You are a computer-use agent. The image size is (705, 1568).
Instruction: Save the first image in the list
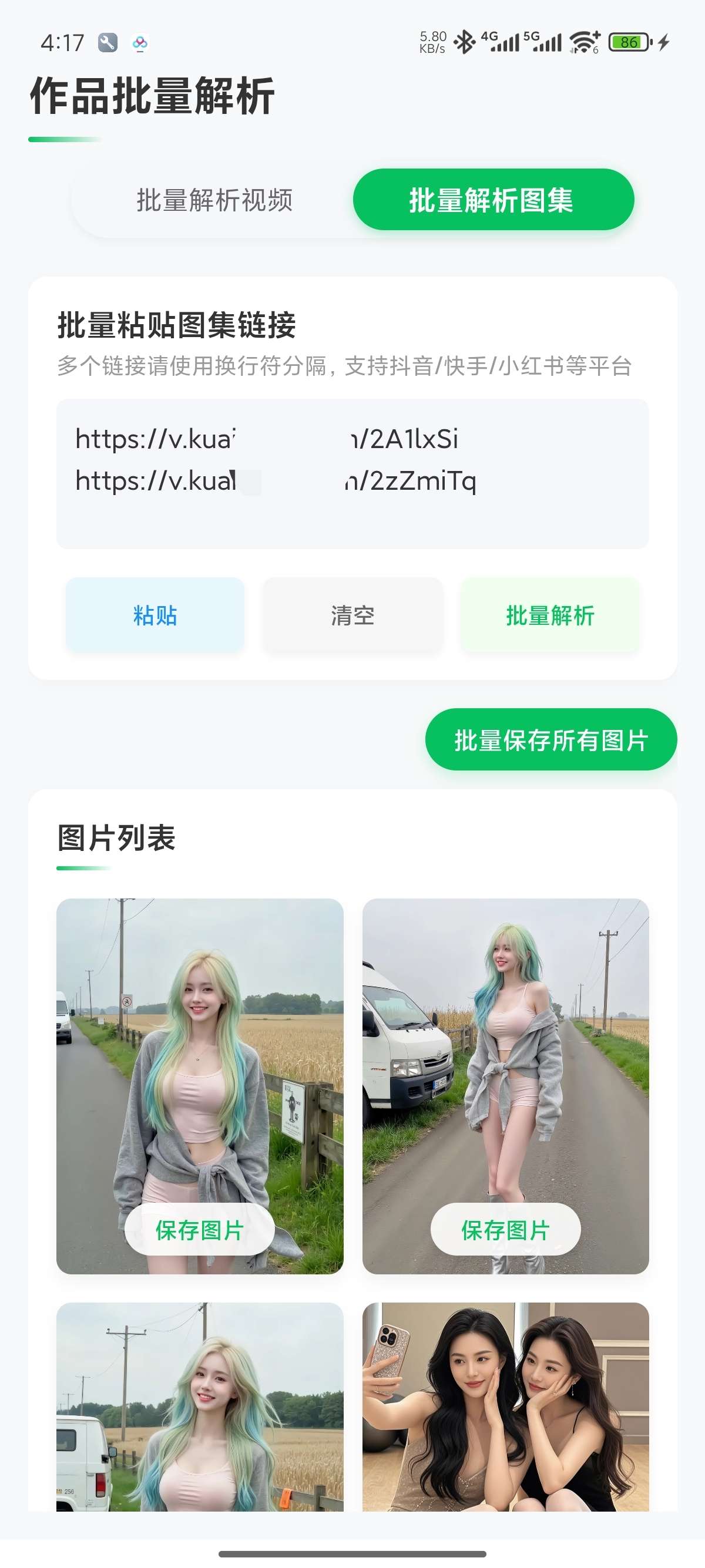[x=200, y=1229]
